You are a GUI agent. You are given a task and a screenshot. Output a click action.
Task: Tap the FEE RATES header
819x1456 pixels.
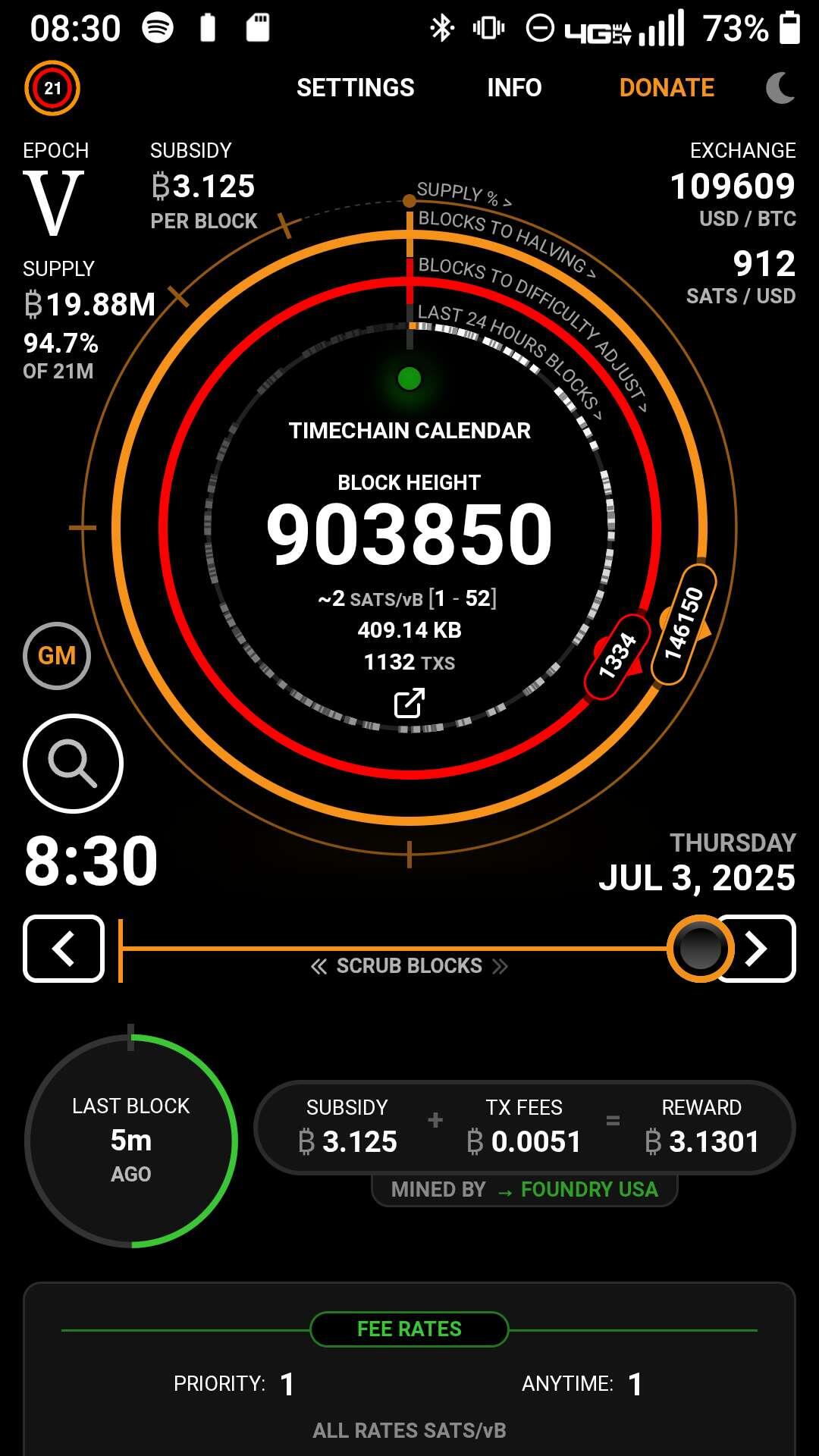point(409,1329)
